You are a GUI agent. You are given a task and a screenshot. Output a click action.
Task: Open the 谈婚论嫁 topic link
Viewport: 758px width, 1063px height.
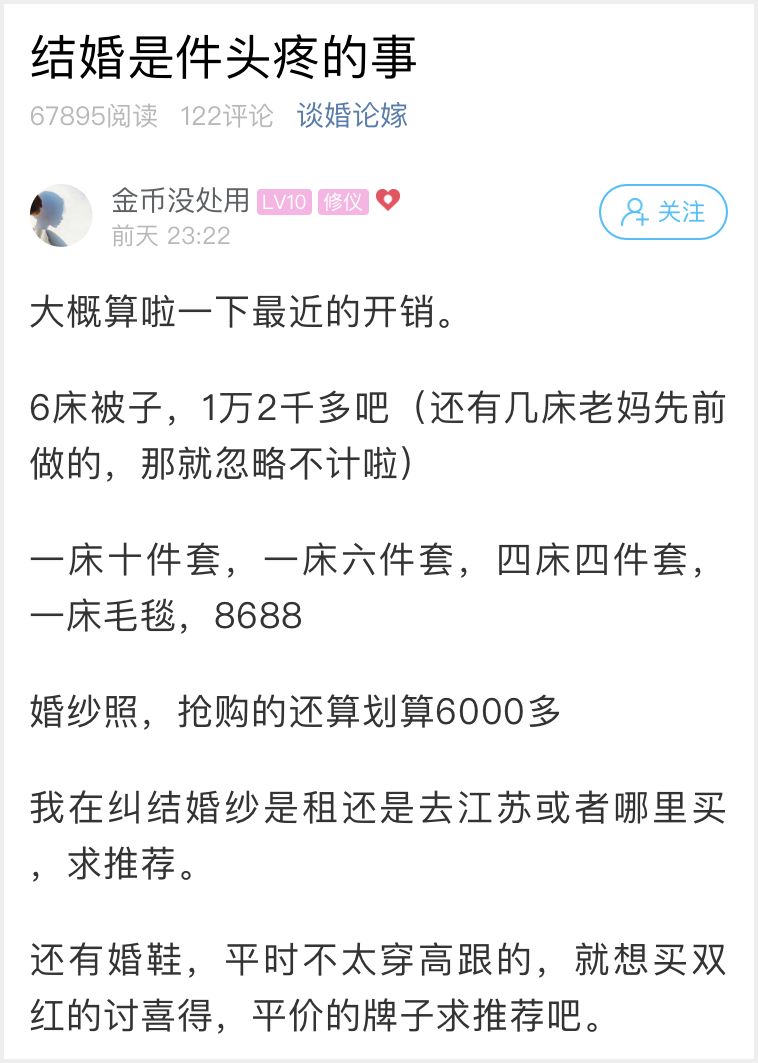coord(352,115)
